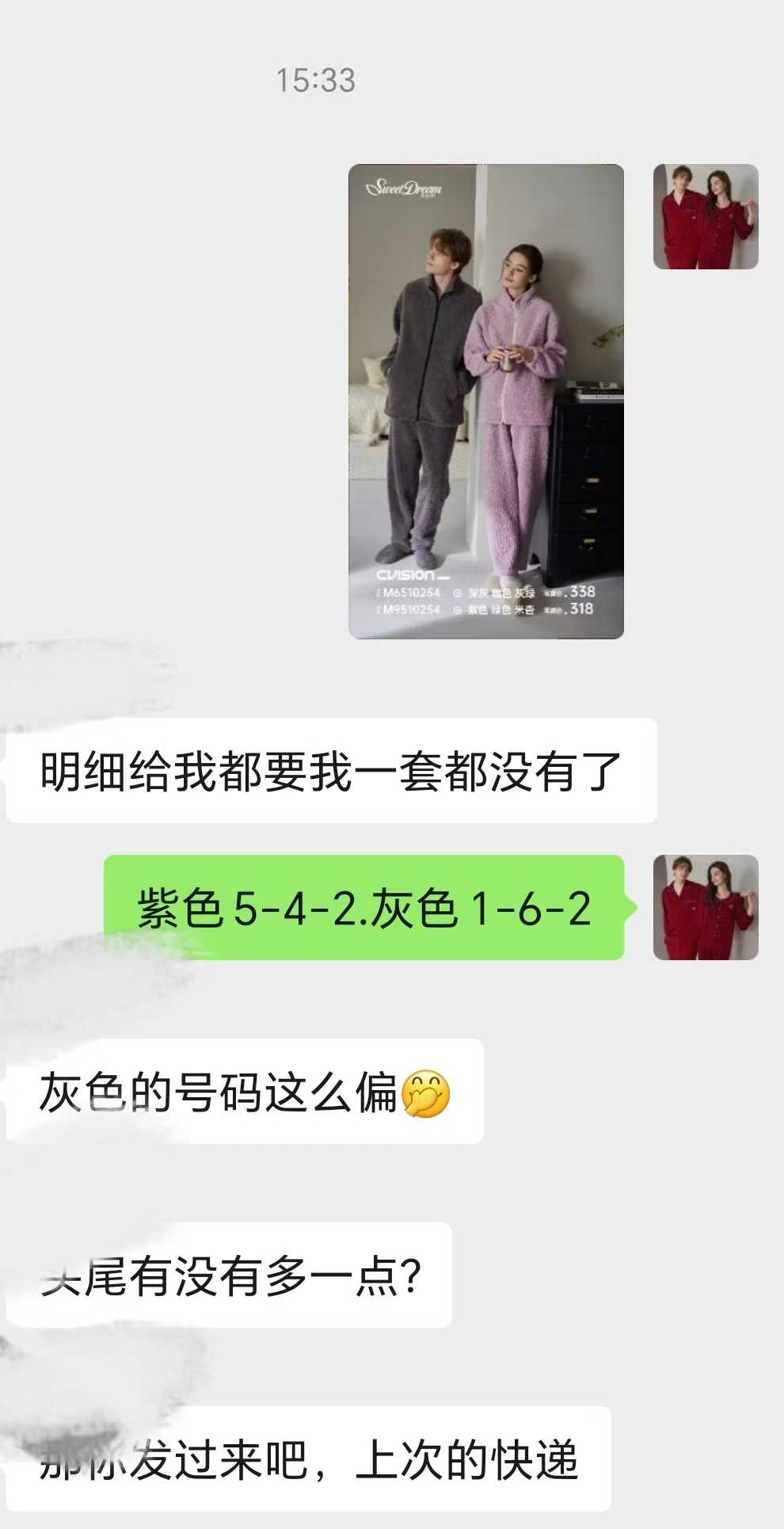Open sender's avatar beside the photo message
Viewport: 784px width, 1529px height.
pos(705,216)
